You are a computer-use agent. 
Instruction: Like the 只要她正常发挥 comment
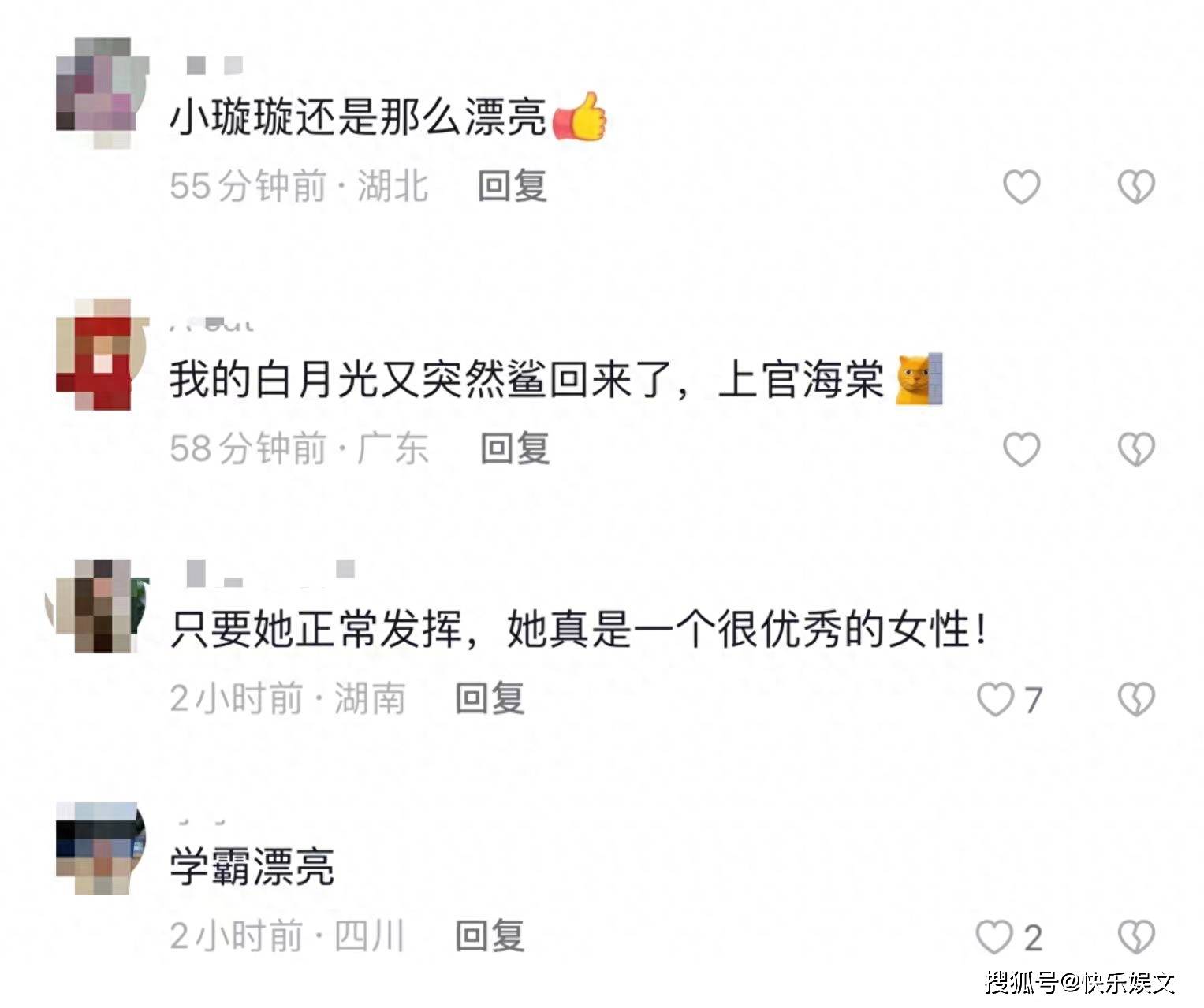995,699
